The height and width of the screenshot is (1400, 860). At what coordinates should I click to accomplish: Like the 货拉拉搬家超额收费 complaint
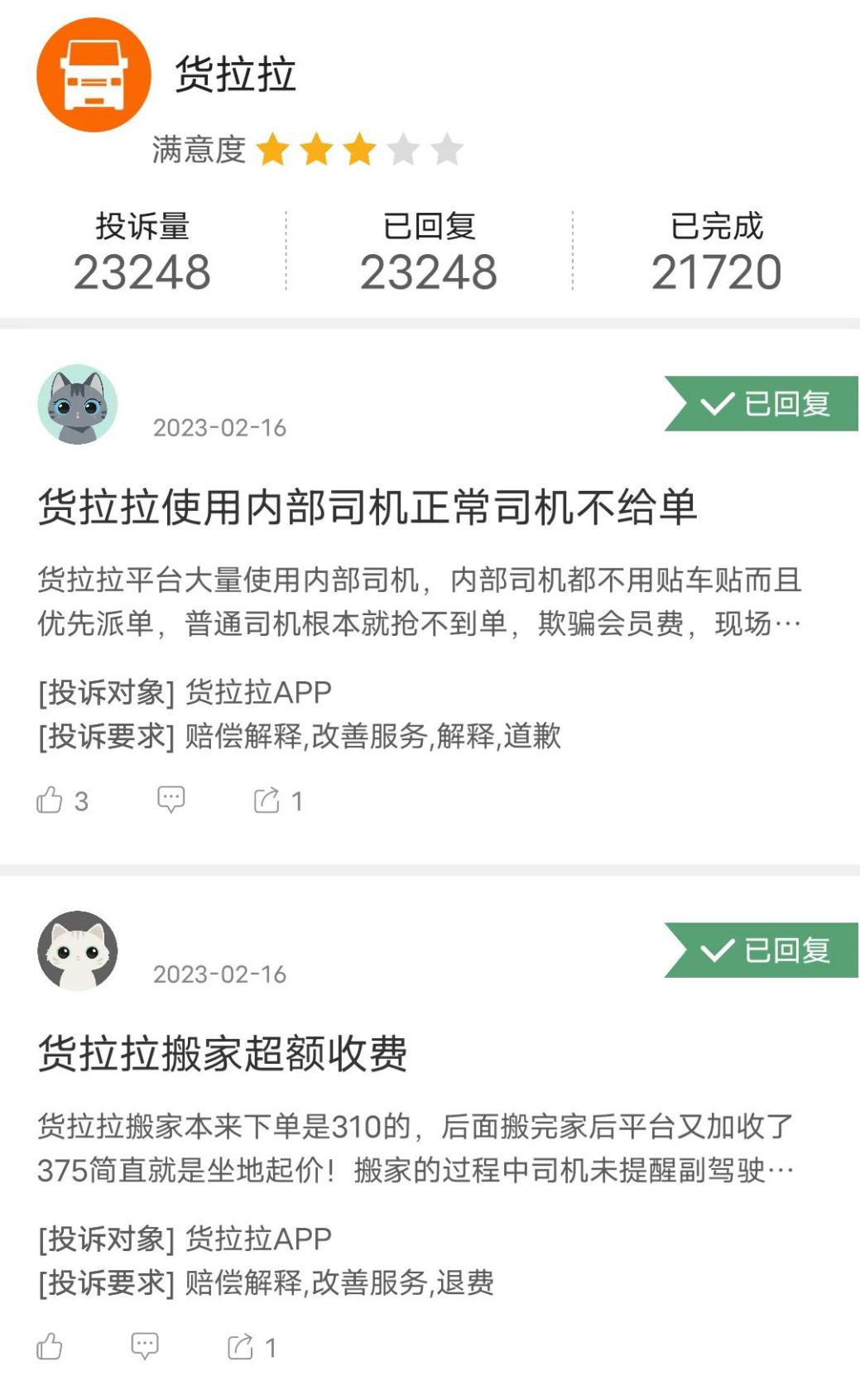50,1346
